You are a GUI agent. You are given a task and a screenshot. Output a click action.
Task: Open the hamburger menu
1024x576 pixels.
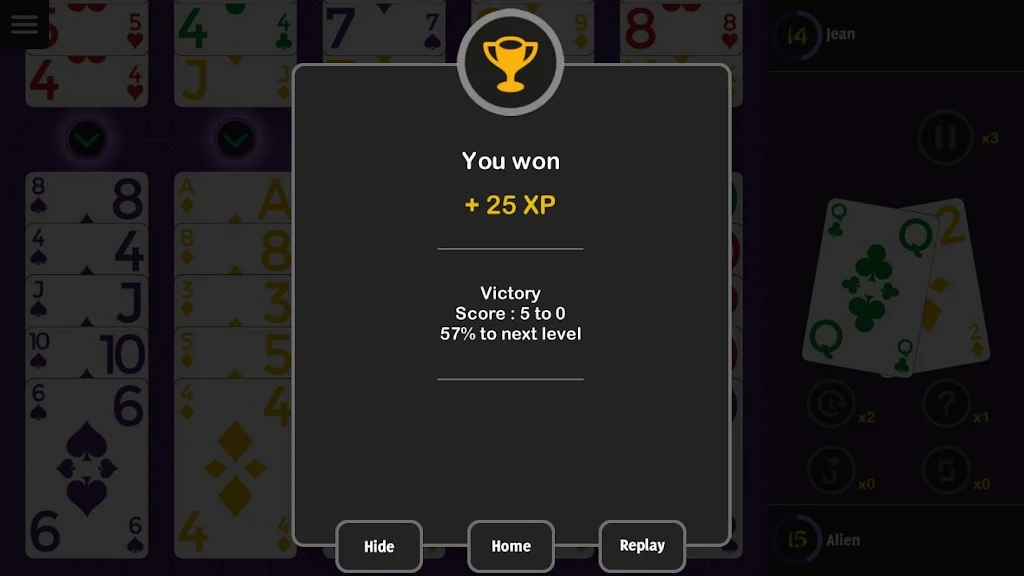click(24, 23)
